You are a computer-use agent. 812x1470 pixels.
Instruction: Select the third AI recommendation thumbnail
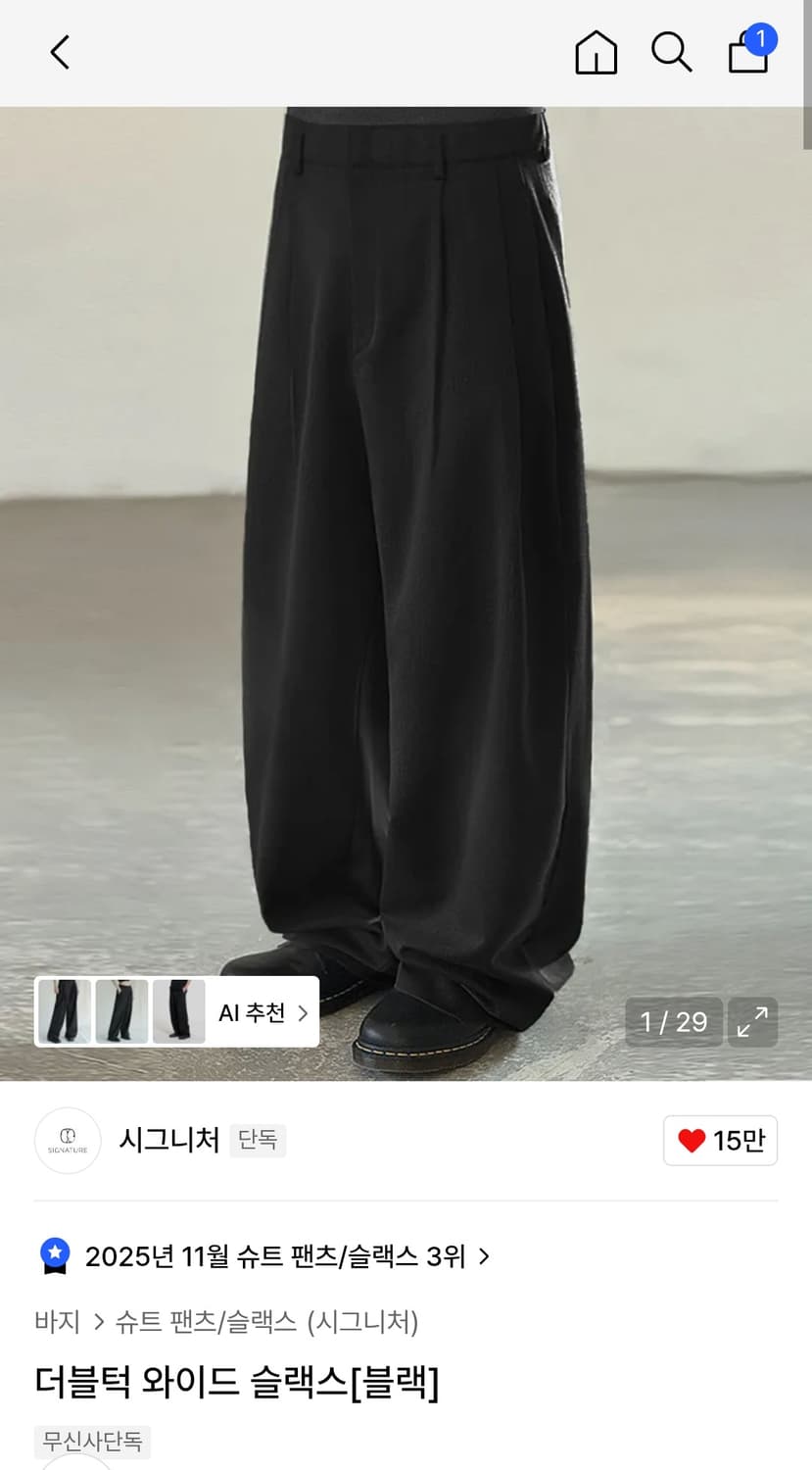click(x=178, y=1011)
